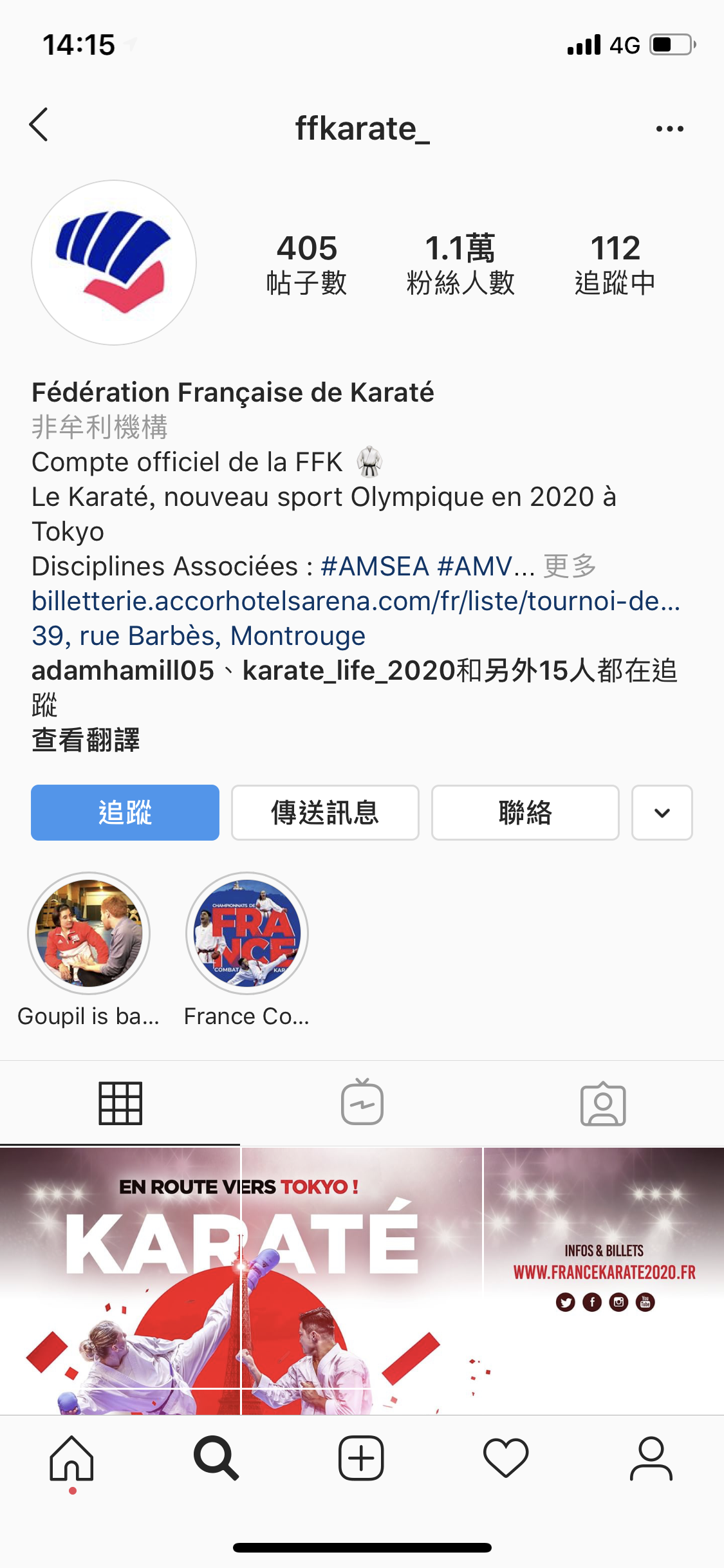The width and height of the screenshot is (724, 1568).
Task: Open the activity heart tab
Action: coord(506,1459)
